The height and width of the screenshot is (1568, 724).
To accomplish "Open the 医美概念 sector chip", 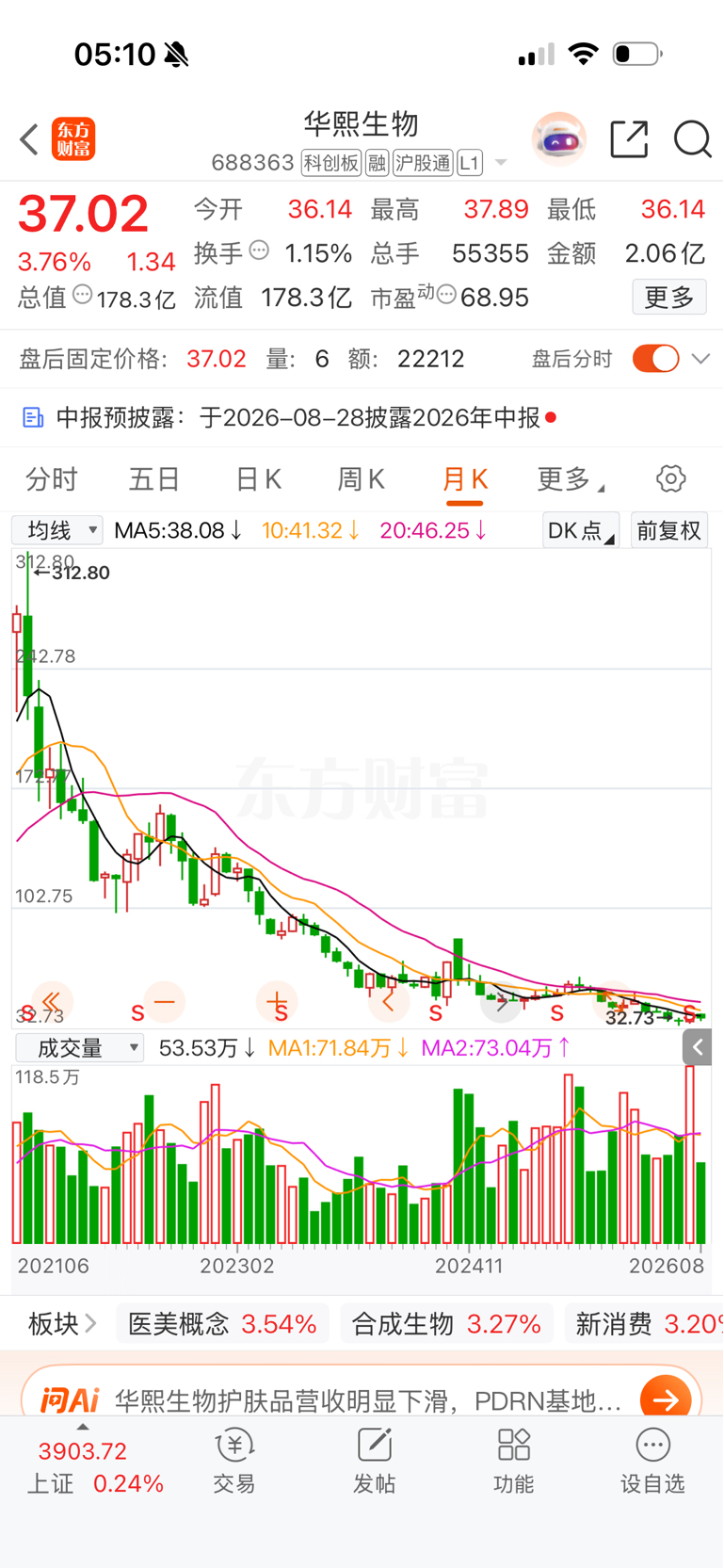I will click(222, 1324).
